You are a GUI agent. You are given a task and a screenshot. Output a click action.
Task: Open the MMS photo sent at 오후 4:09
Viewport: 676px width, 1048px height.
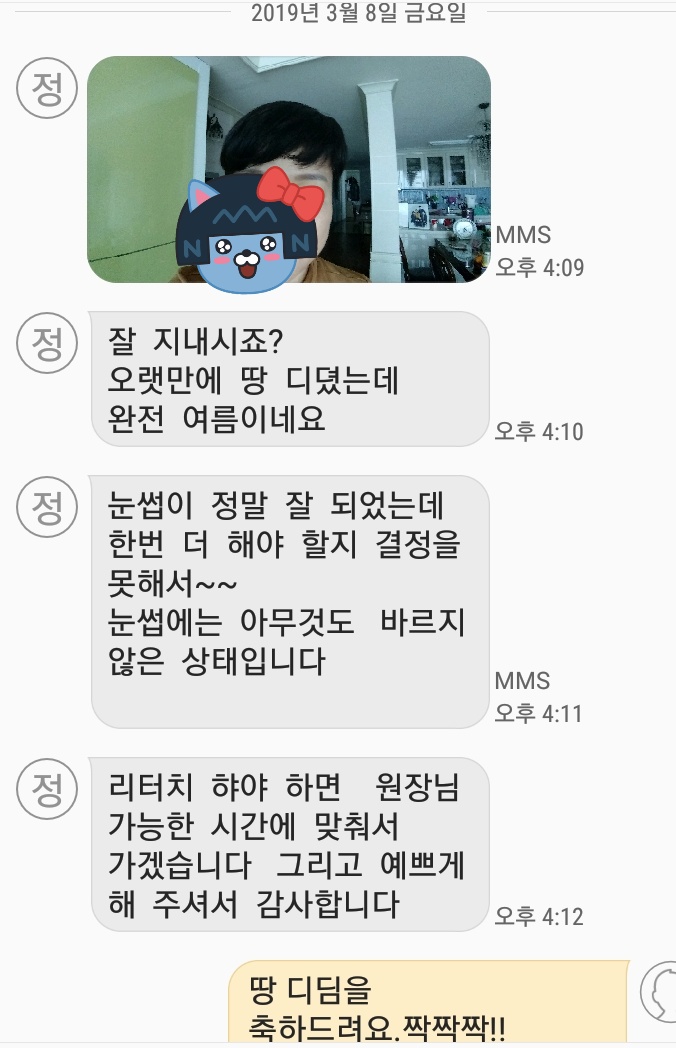click(x=289, y=169)
